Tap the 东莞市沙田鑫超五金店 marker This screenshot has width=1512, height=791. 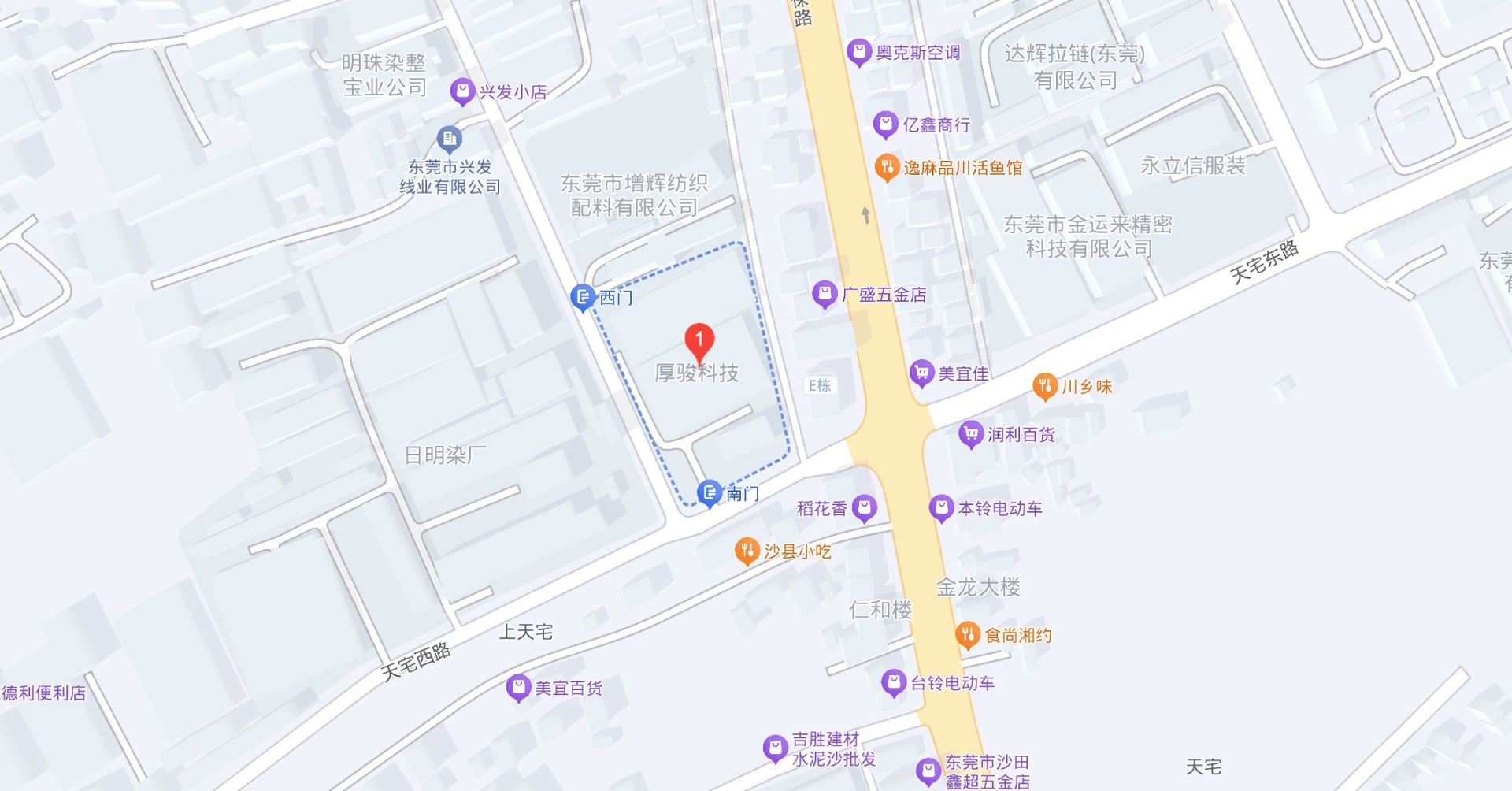928,771
